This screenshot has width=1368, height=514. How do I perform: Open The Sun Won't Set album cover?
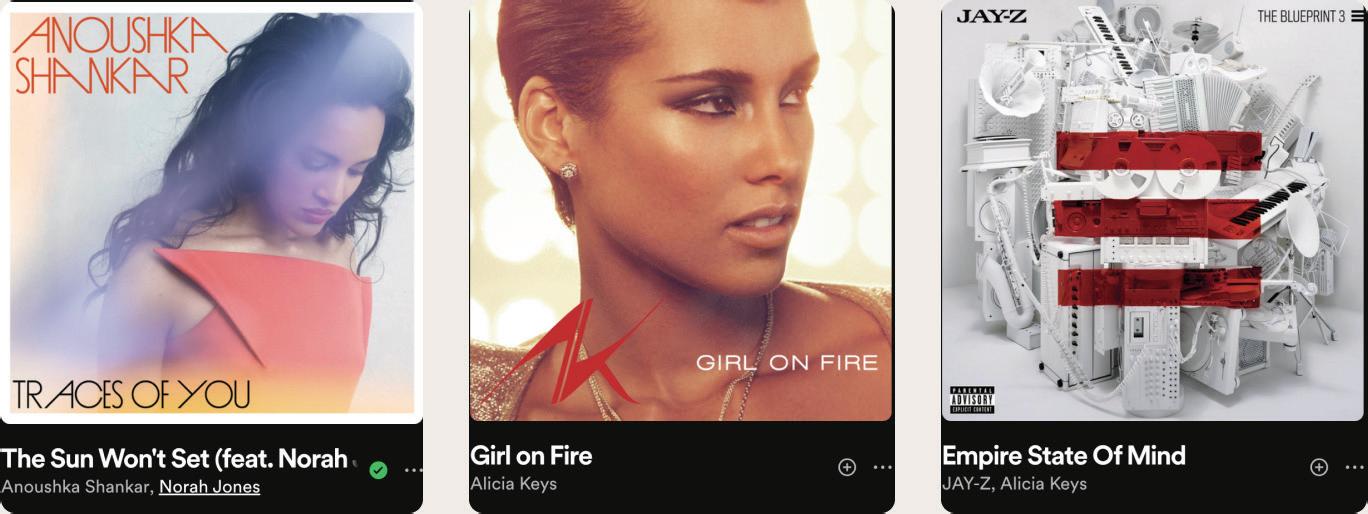[x=211, y=210]
